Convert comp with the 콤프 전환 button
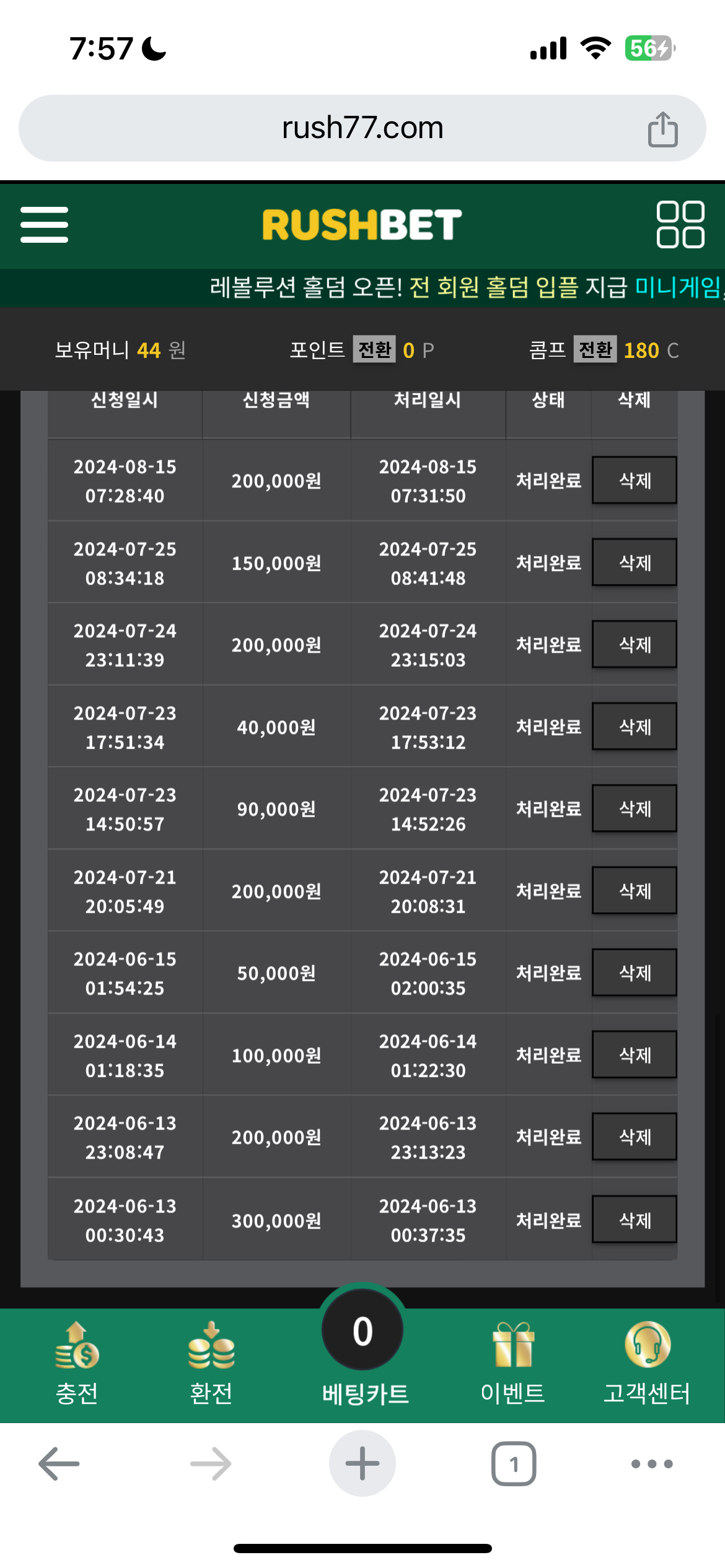 tap(595, 350)
